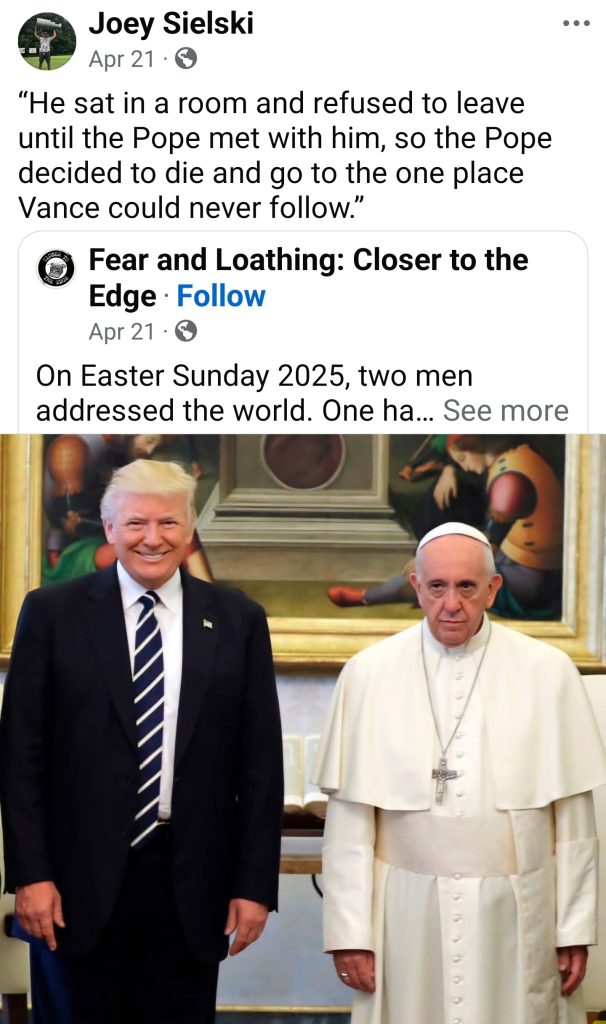Open the post's three-dot overflow menu
Screen dimensions: 606x1024
coord(576,24)
